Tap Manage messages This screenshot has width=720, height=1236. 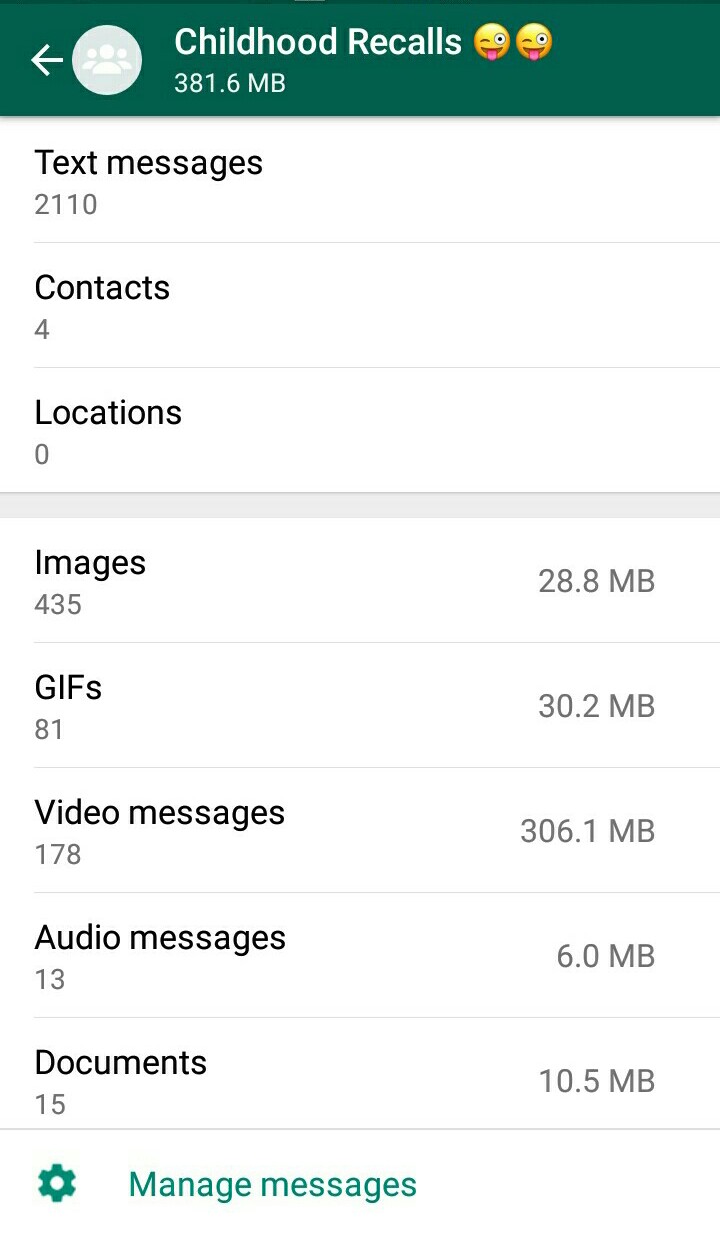273,1183
